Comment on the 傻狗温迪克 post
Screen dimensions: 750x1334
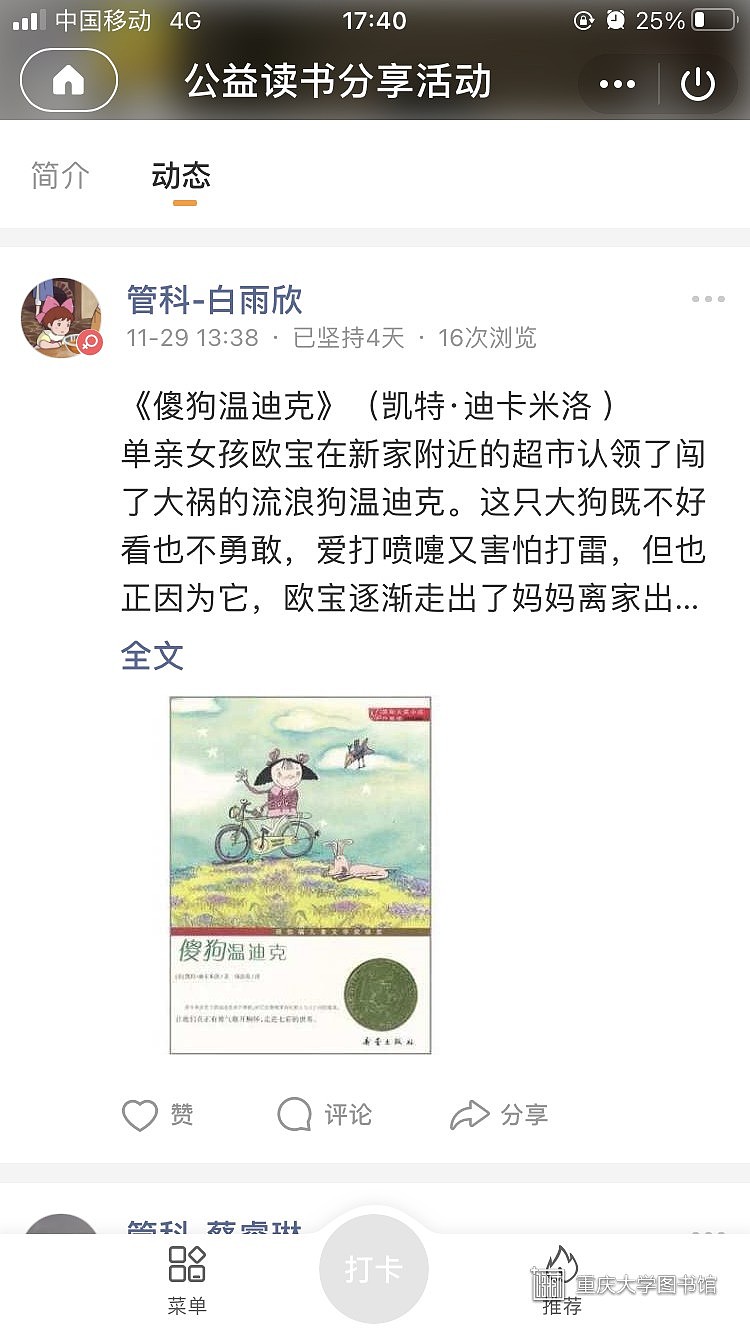pyautogui.click(x=324, y=1114)
